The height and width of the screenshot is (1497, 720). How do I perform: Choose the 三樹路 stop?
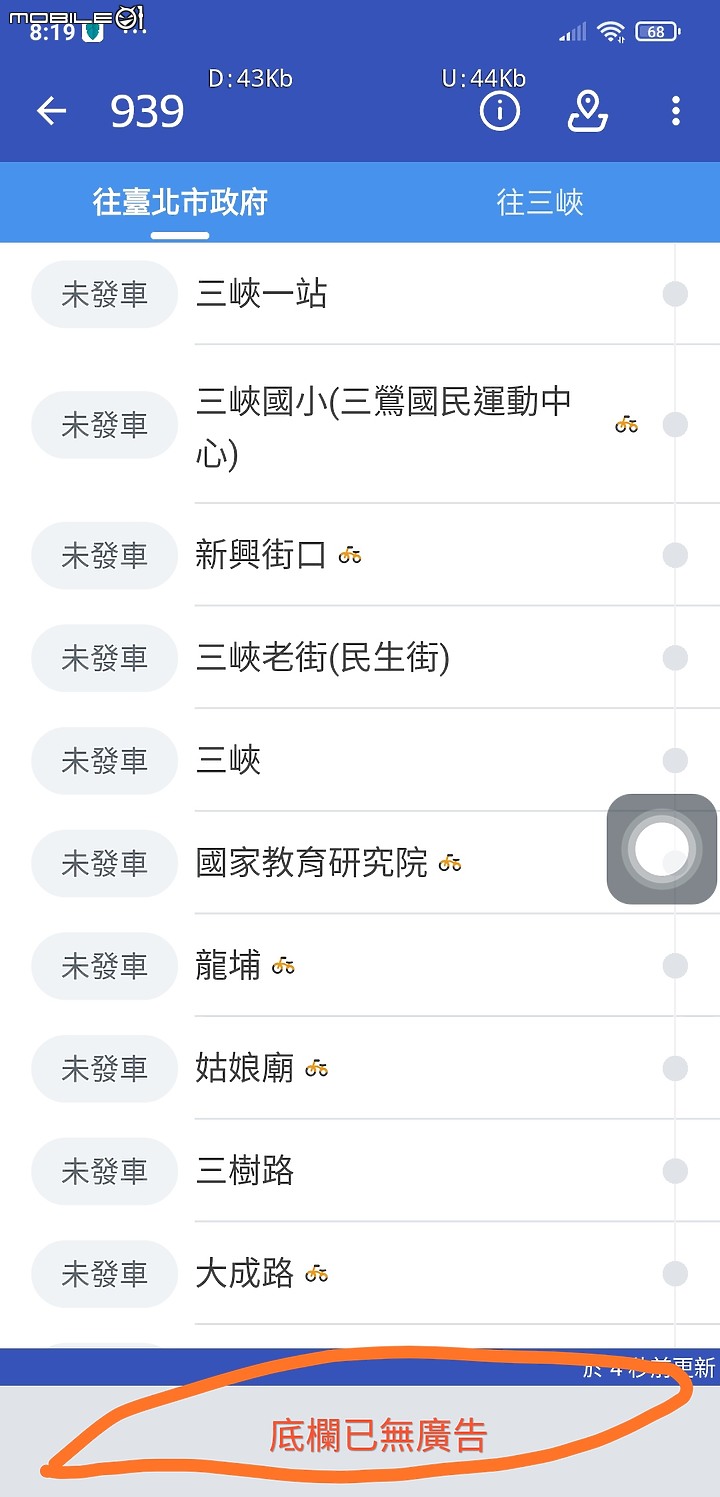point(360,1171)
